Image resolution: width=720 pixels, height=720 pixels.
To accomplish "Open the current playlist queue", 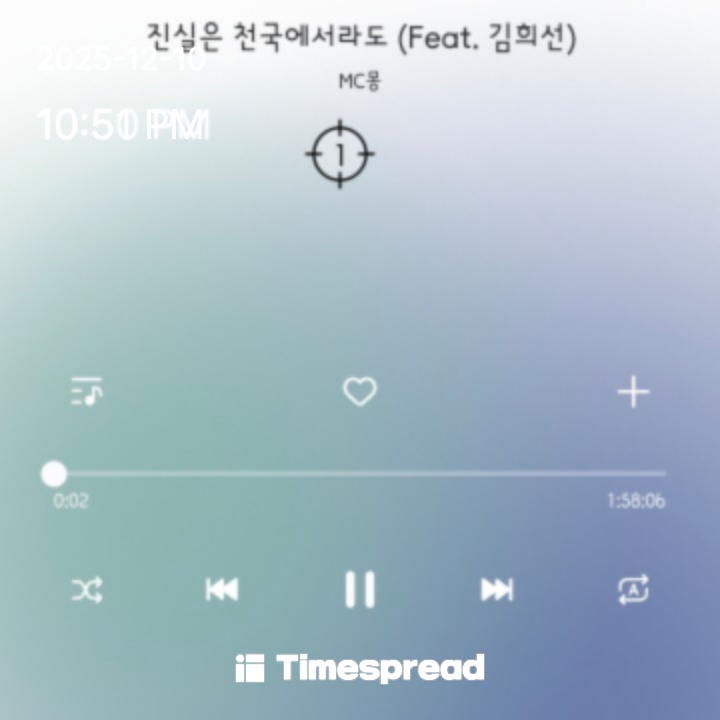I will click(87, 392).
